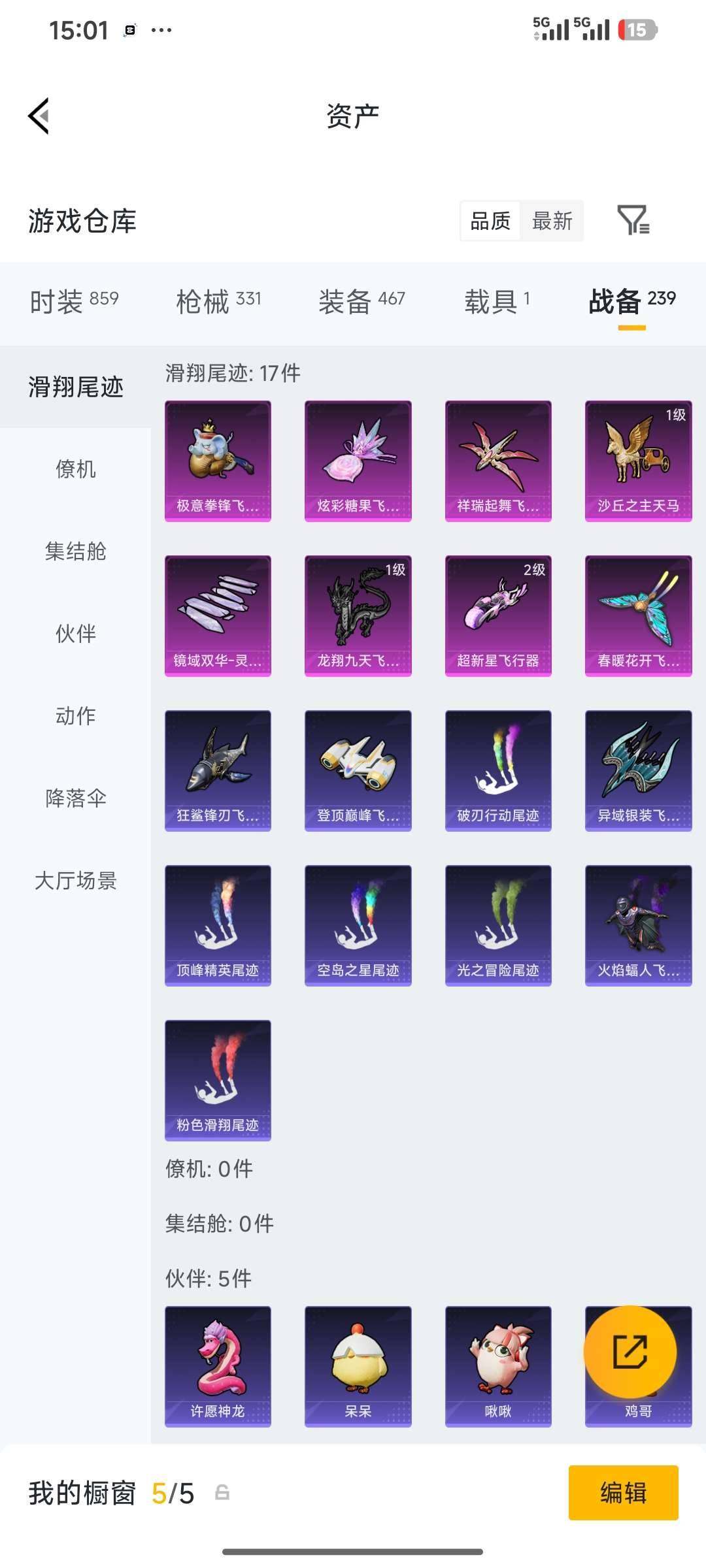The height and width of the screenshot is (1568, 706).
Task: Select 集结舱 in the side category list
Action: pos(75,551)
